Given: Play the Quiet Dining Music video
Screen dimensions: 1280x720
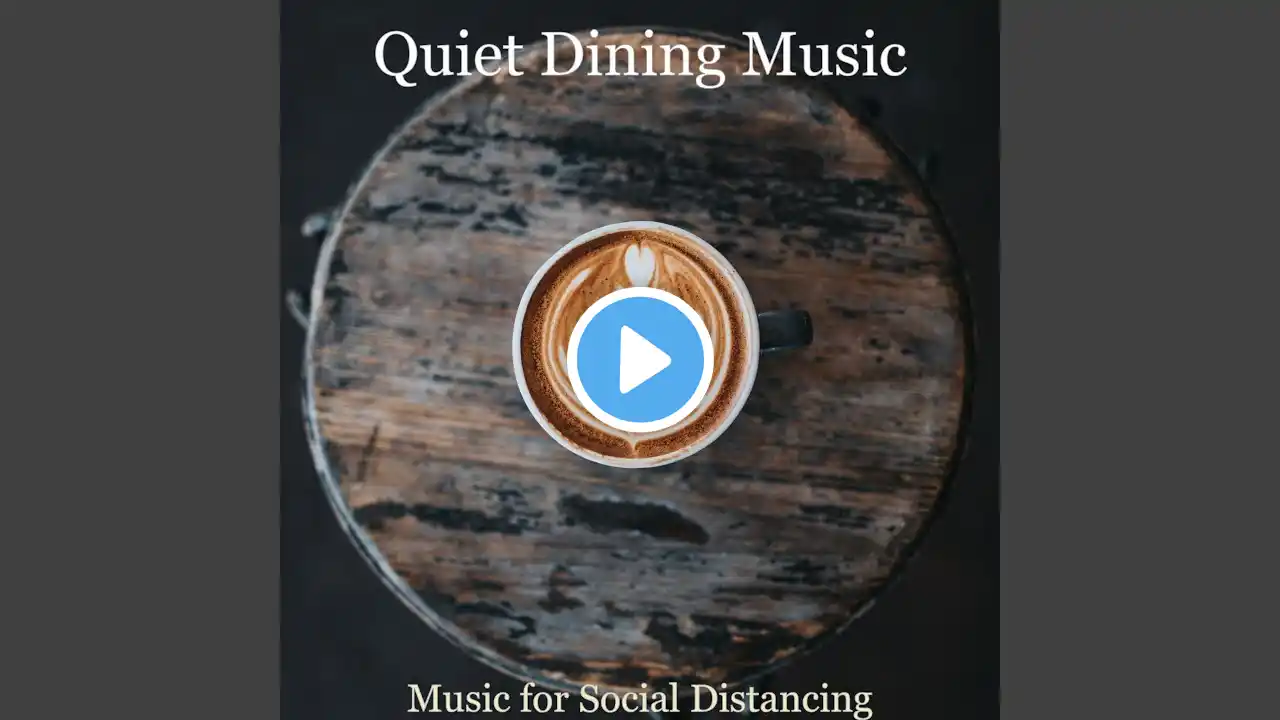Looking at the screenshot, I should point(640,360).
